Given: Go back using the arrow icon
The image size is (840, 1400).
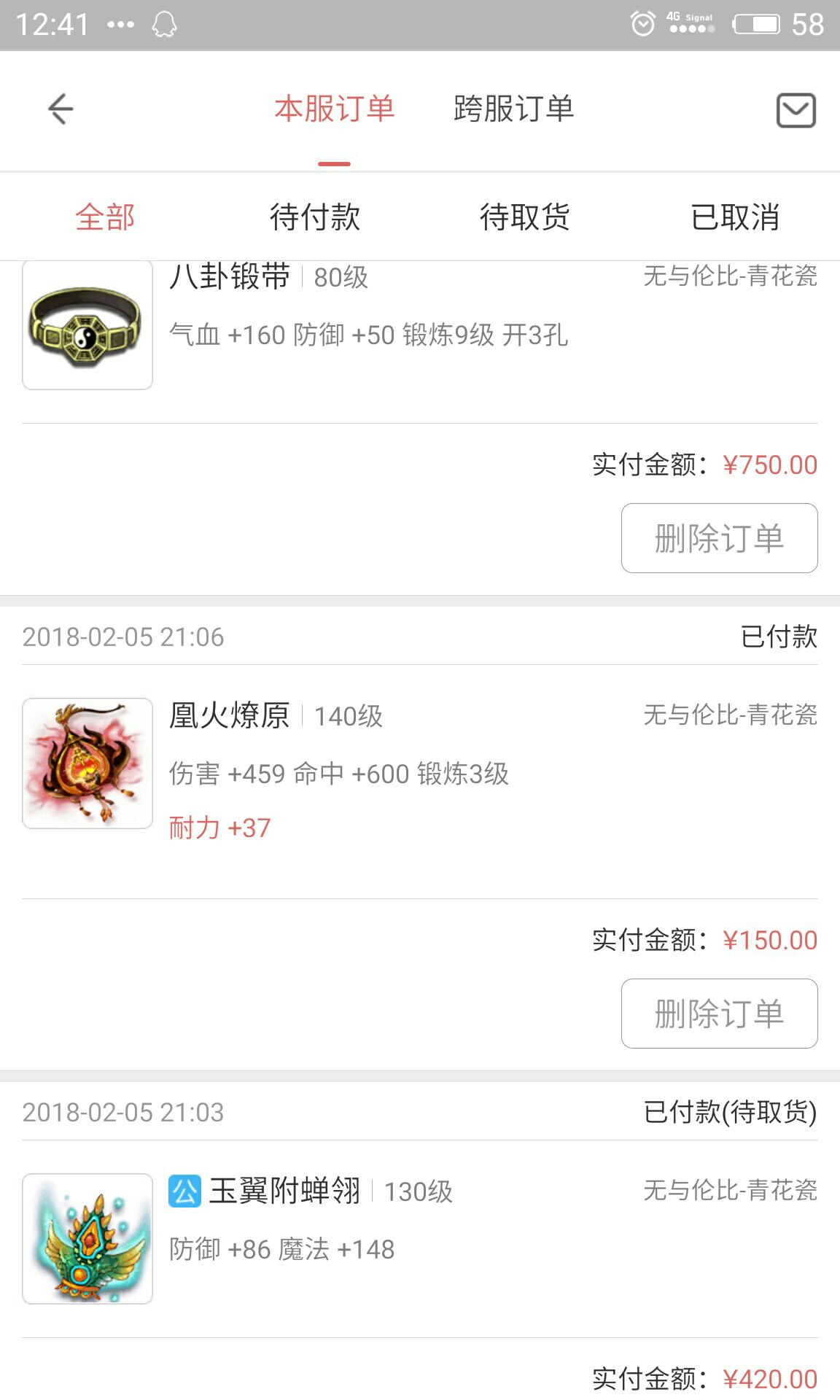Looking at the screenshot, I should pyautogui.click(x=61, y=109).
